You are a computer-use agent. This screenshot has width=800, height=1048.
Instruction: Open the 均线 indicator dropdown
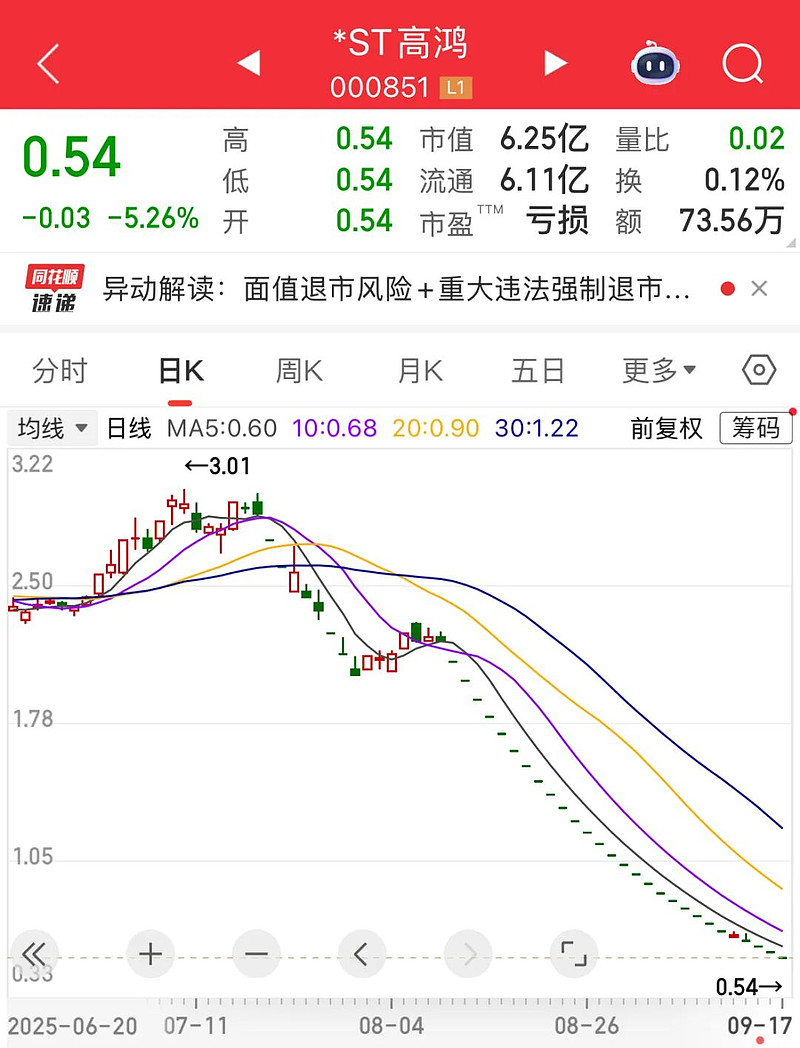tap(52, 428)
